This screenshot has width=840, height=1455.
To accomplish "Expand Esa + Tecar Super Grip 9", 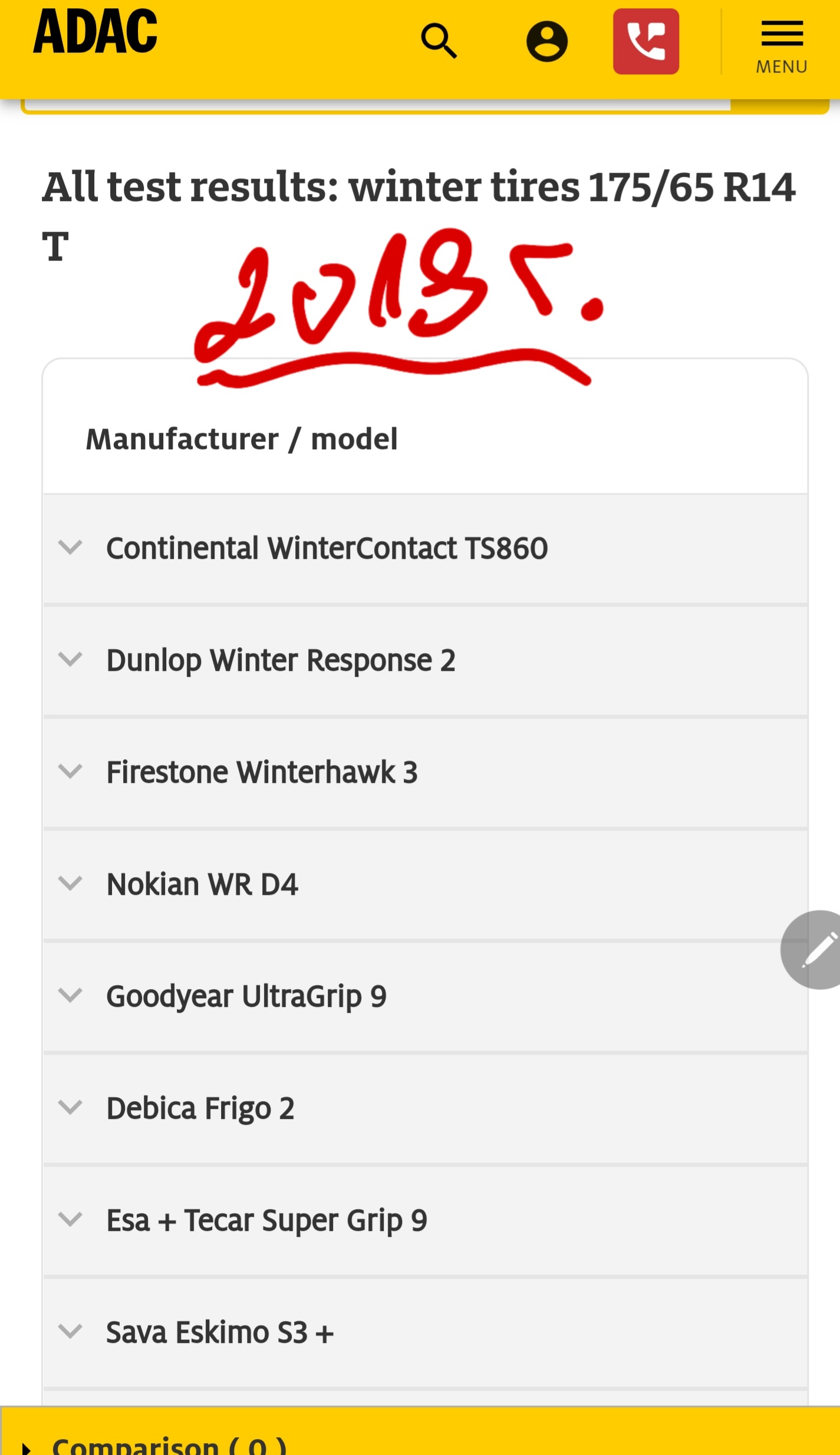I will click(266, 1220).
